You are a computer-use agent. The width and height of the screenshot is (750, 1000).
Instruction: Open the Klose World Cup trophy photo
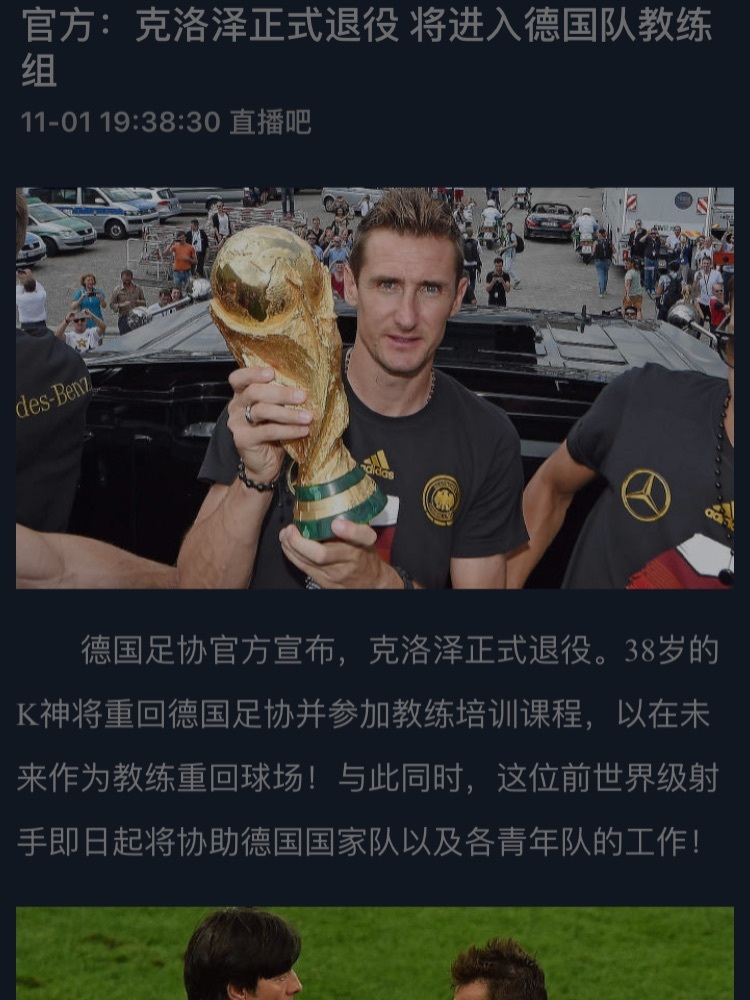coord(374,388)
